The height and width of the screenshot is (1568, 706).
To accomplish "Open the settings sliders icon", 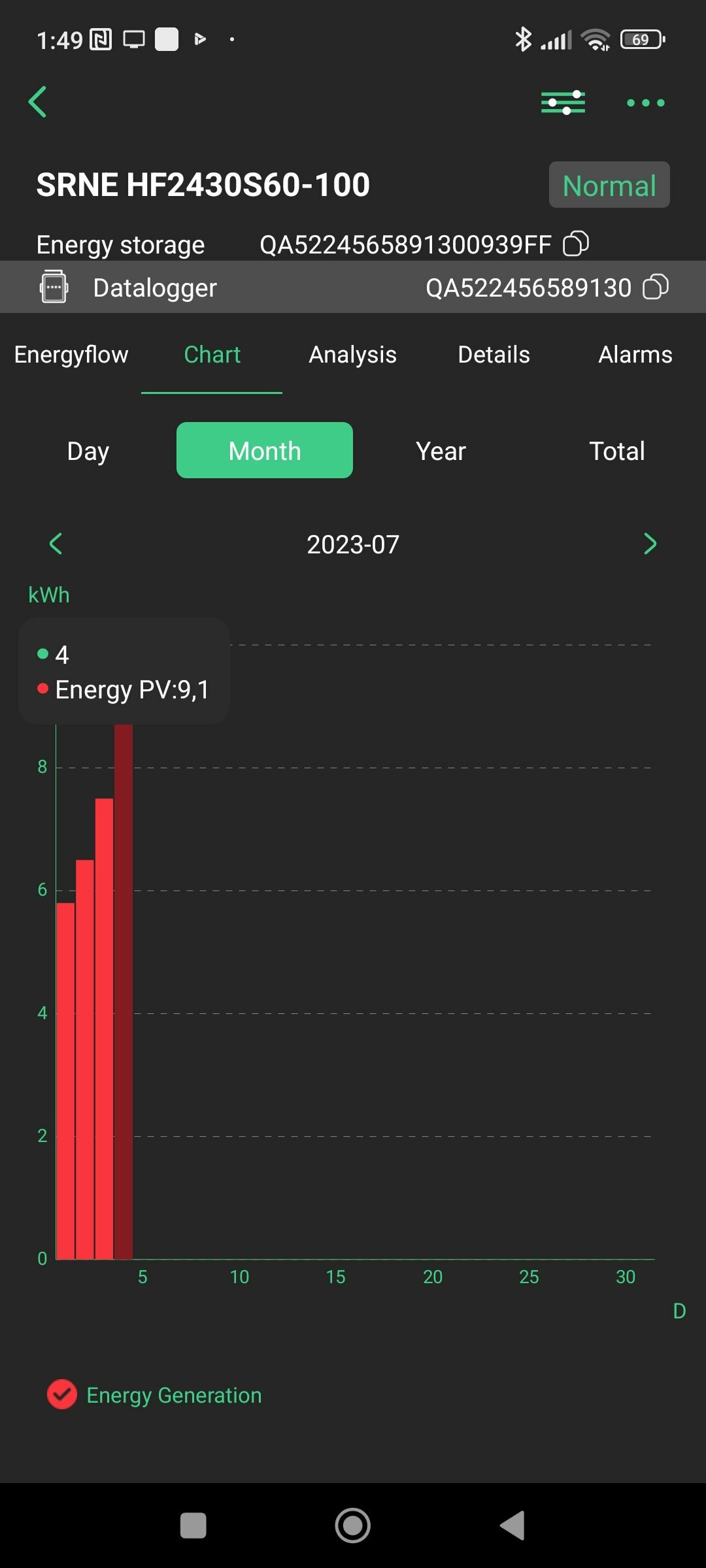I will [x=563, y=103].
